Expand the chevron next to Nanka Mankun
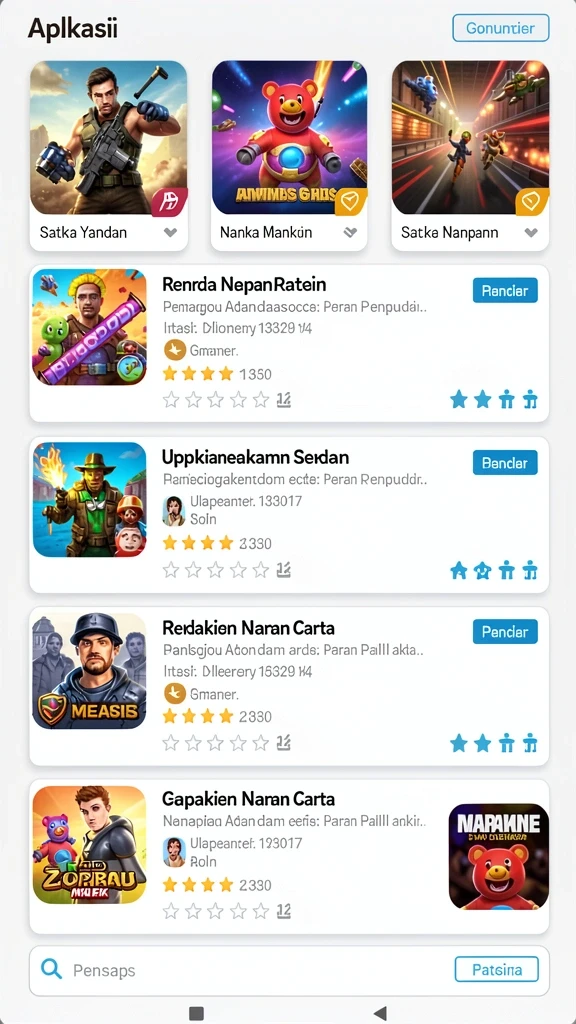Viewport: 576px width, 1024px height. pyautogui.click(x=351, y=232)
